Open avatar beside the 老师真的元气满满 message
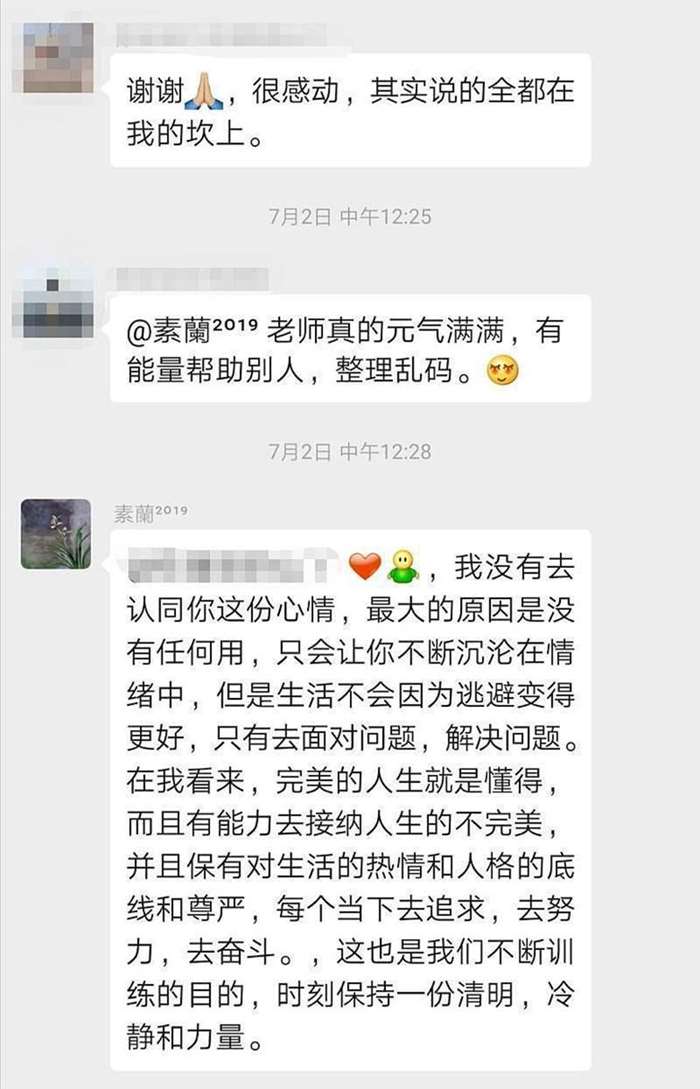700x1089 pixels. click(57, 301)
